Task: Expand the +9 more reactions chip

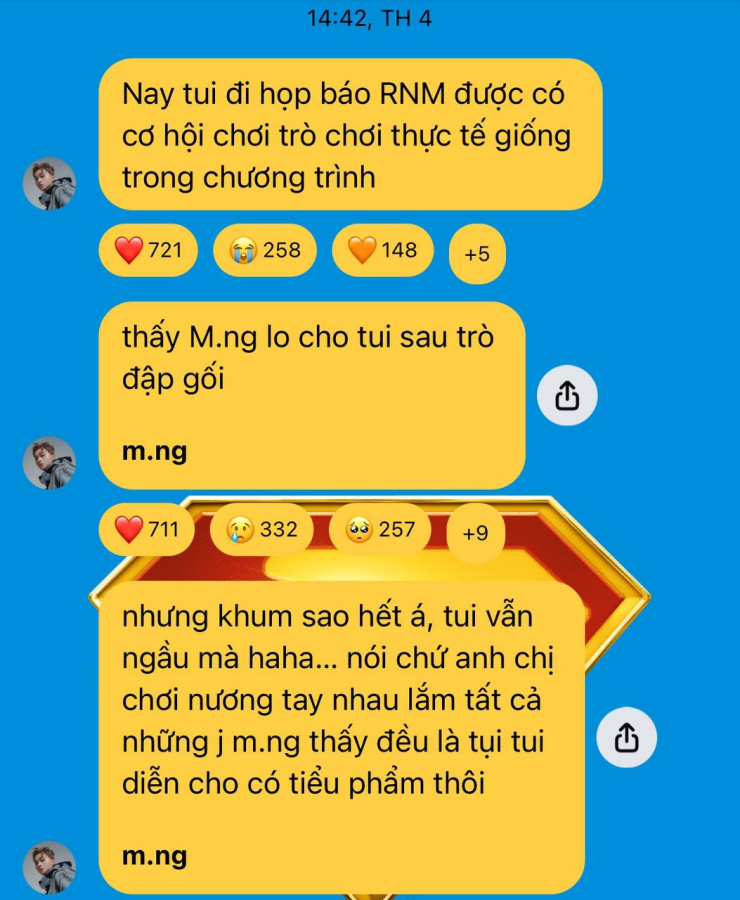Action: [x=475, y=533]
